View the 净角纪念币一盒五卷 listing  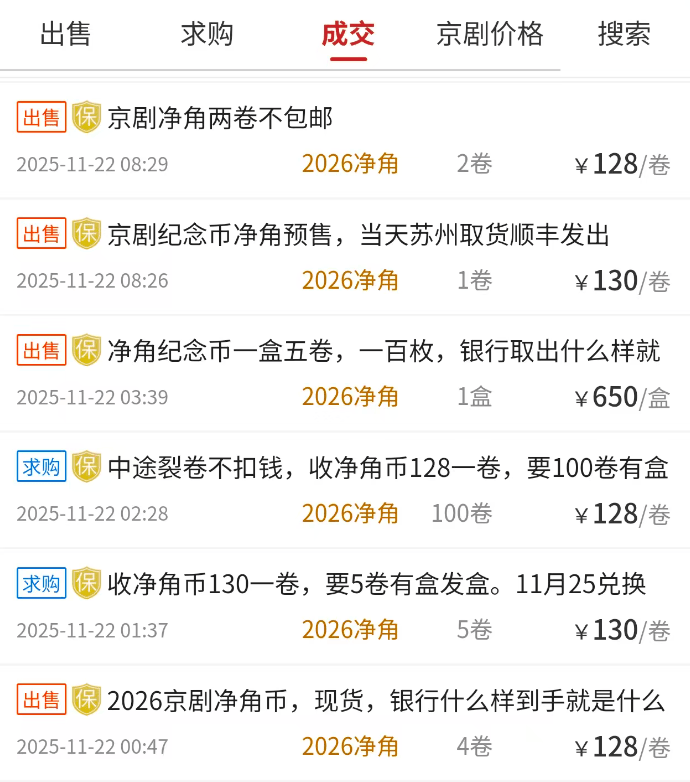click(383, 351)
